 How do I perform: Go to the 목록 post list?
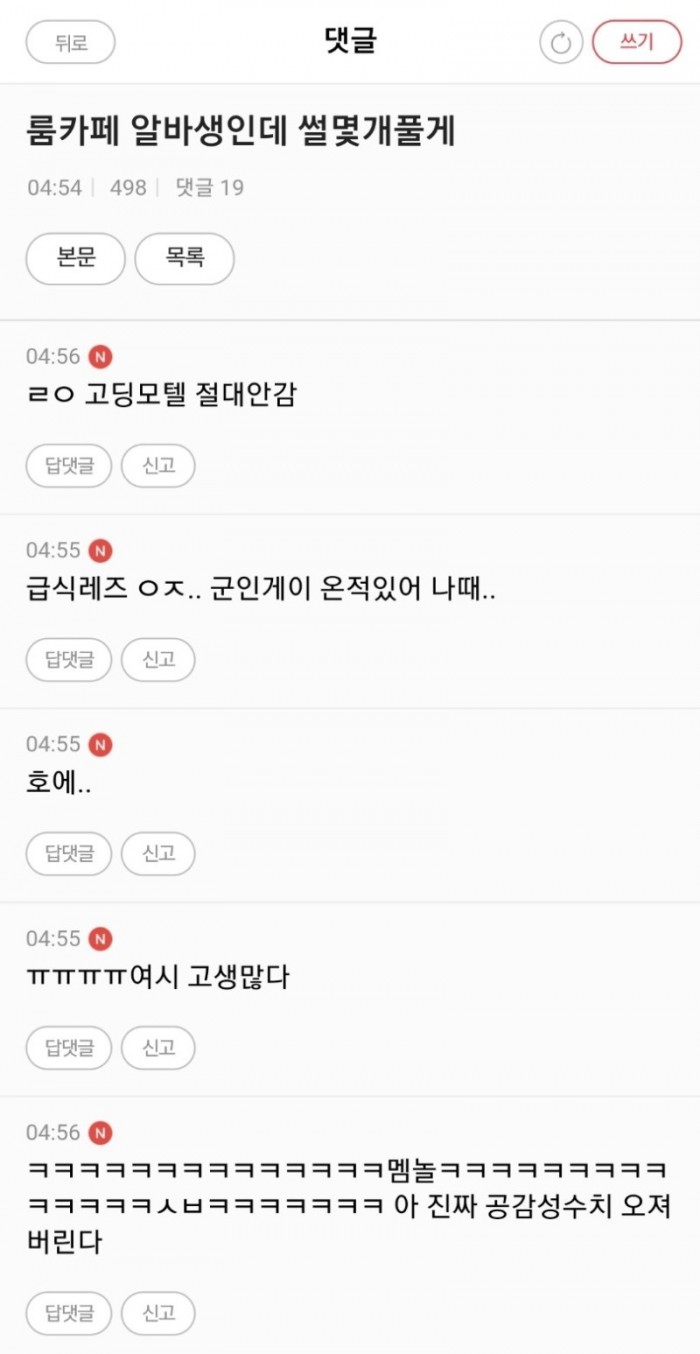click(184, 259)
